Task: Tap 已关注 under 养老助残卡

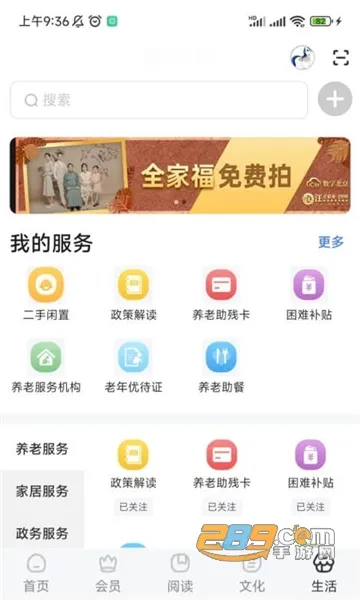Action: coord(222,507)
